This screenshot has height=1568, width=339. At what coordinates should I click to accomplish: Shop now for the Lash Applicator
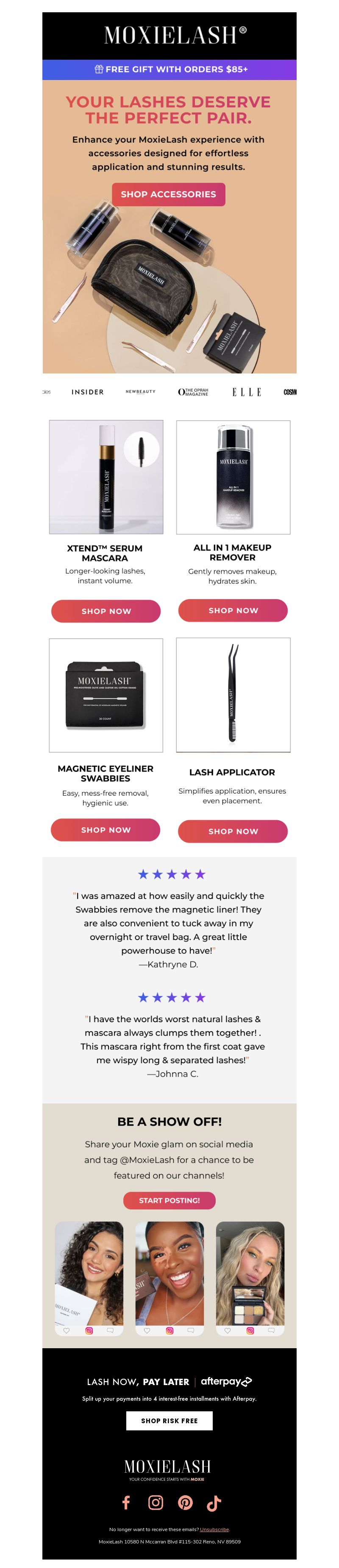[233, 831]
